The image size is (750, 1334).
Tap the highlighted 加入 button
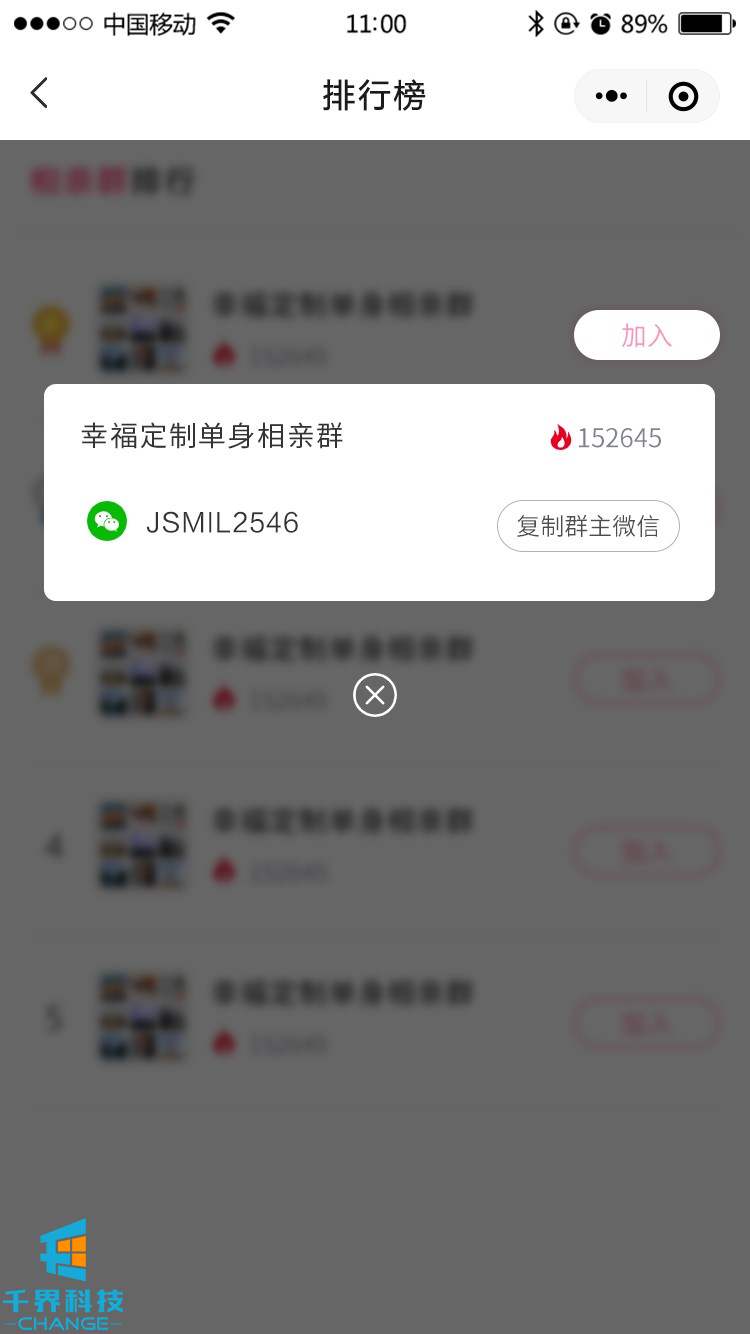click(646, 335)
